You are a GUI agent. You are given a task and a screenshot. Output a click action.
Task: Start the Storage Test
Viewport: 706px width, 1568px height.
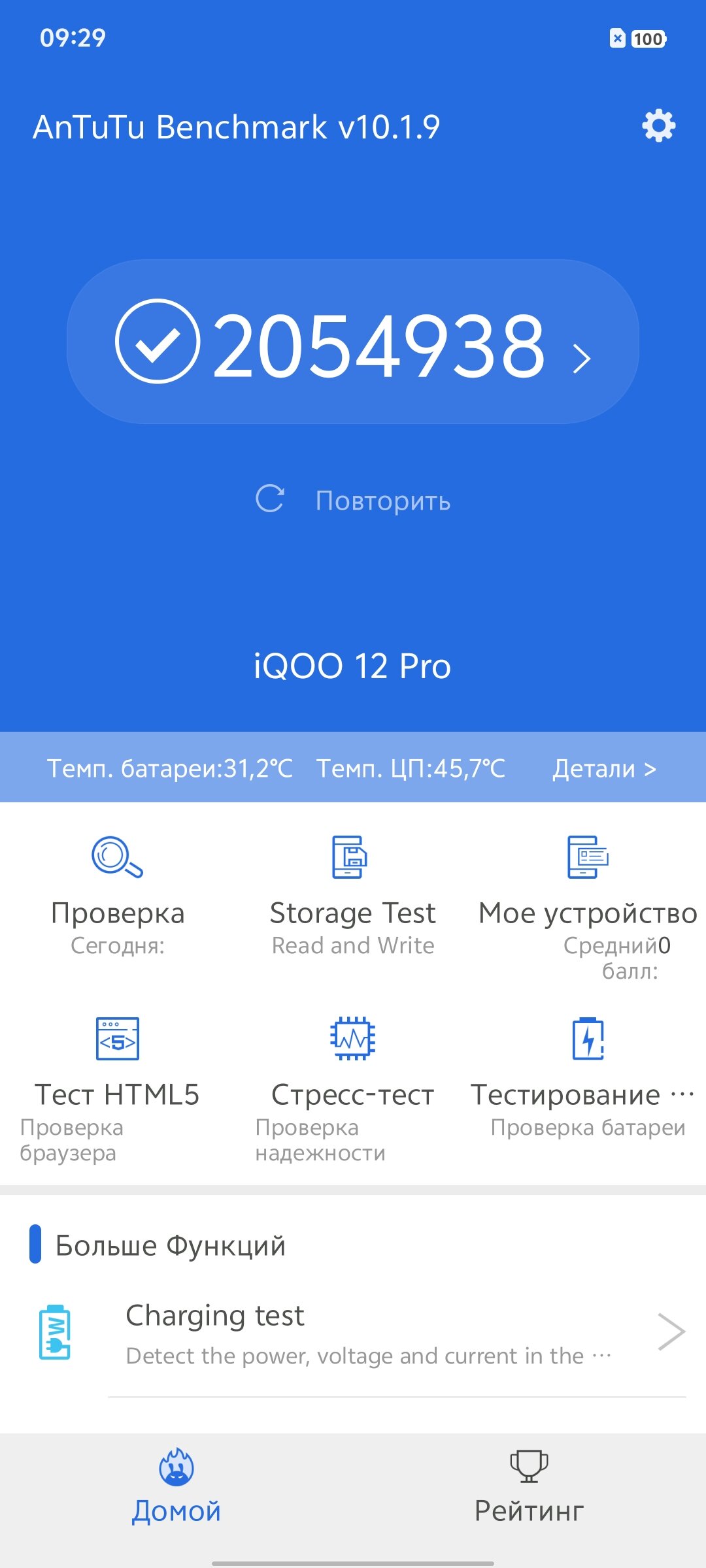pos(353,895)
